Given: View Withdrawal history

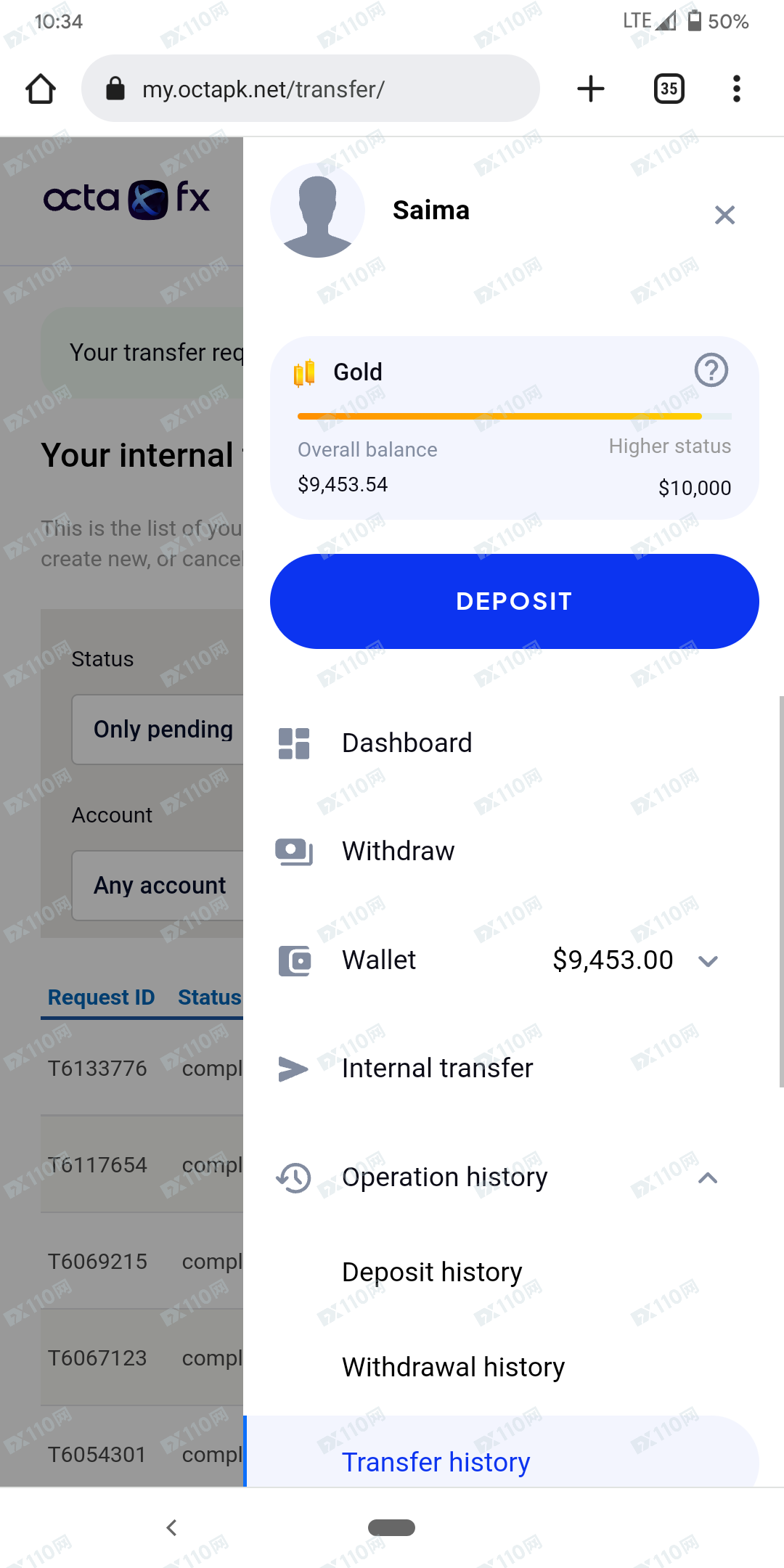Looking at the screenshot, I should click(x=453, y=1367).
